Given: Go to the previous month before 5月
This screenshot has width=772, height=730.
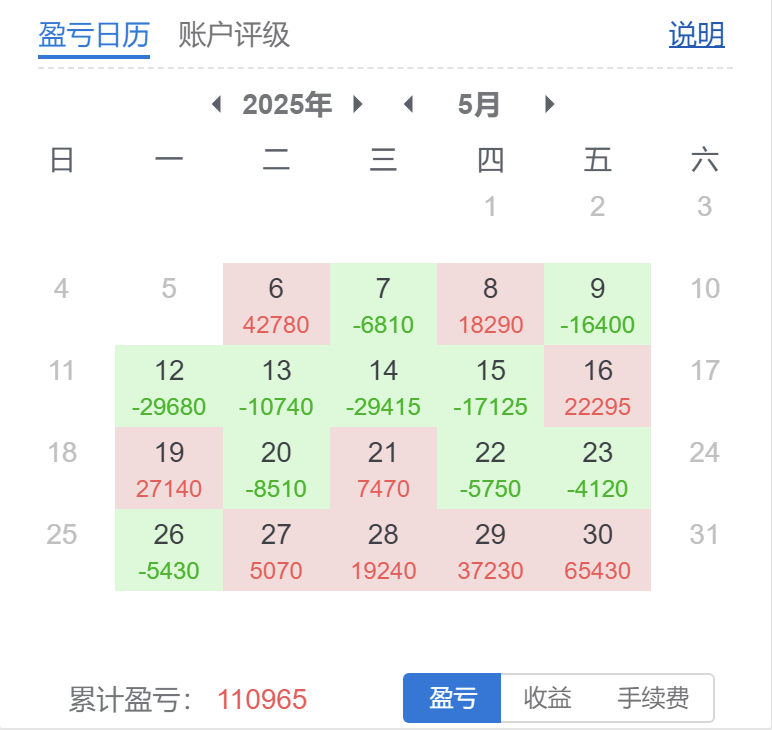Looking at the screenshot, I should click(x=408, y=104).
